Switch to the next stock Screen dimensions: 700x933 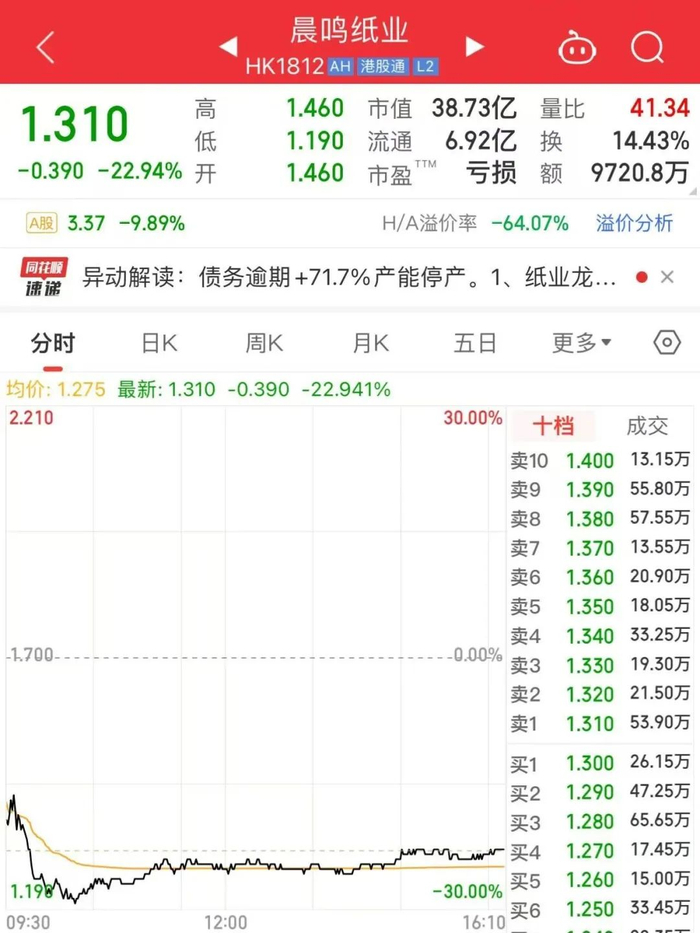pos(474,46)
